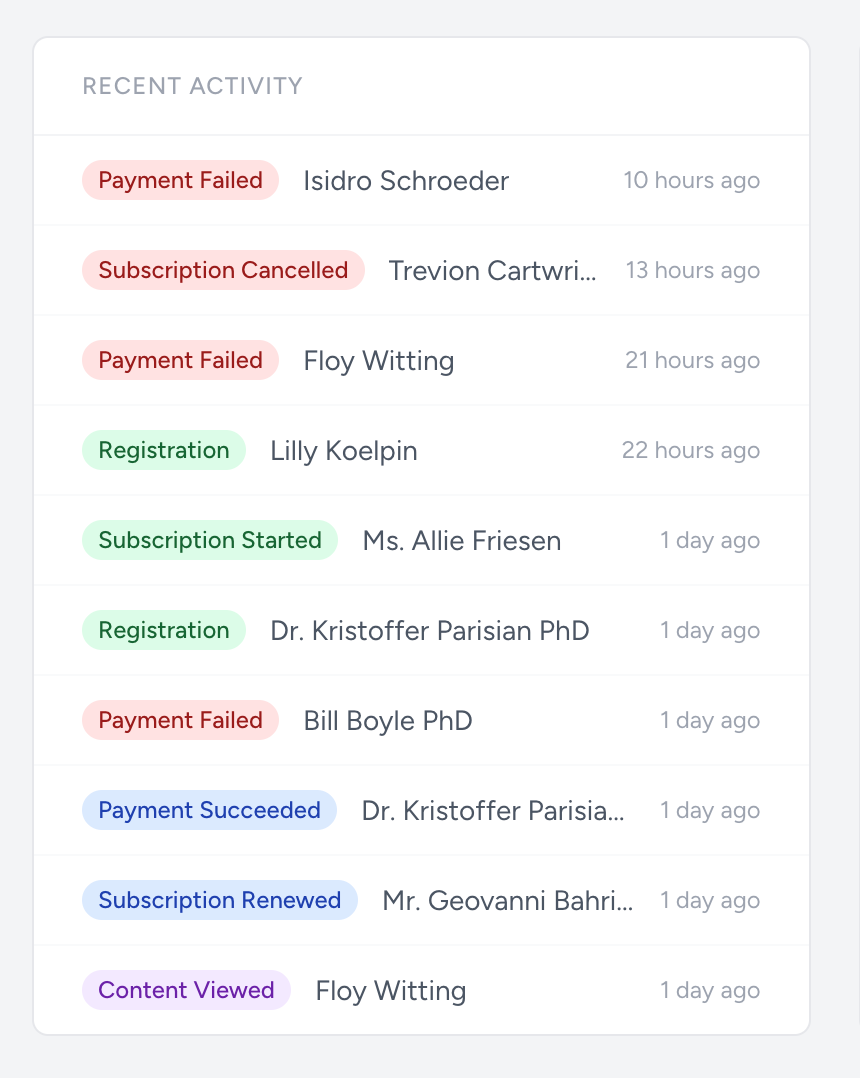Select the Subscription Renewed badge
Image resolution: width=860 pixels, height=1078 pixels.
click(219, 900)
